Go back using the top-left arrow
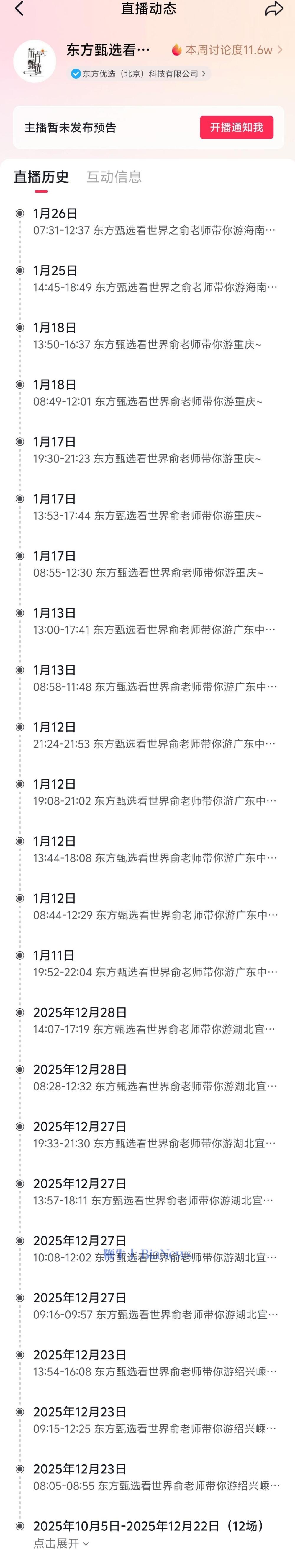This screenshot has width=295, height=1568. [19, 9]
